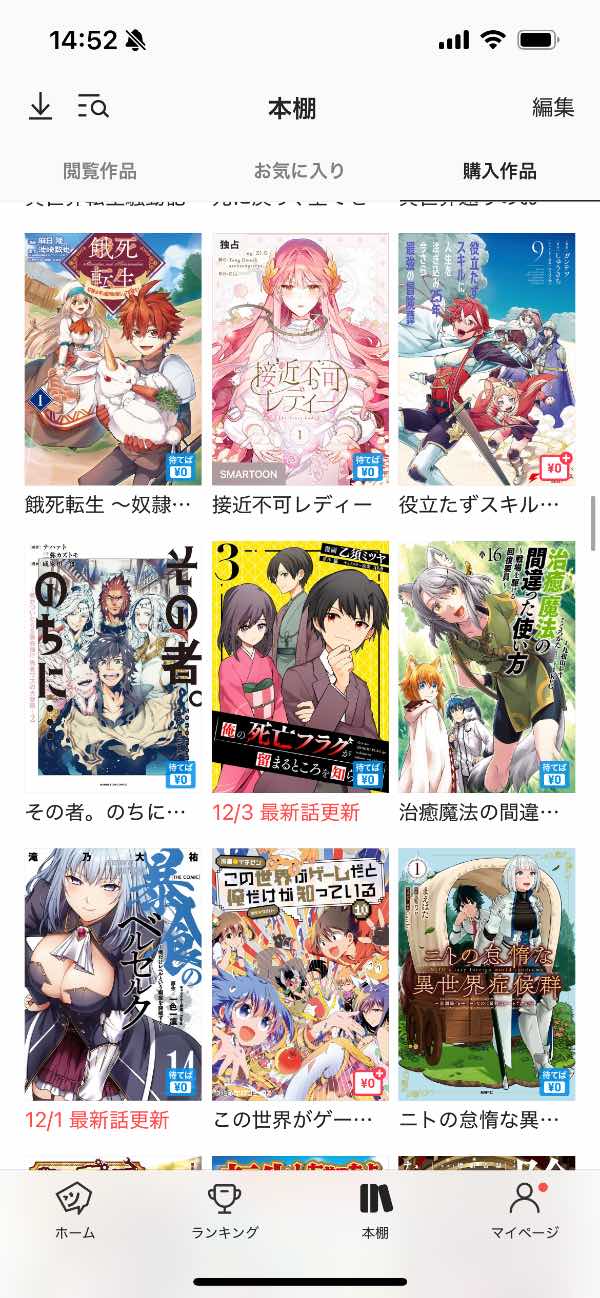Select the 購入作品 tab
The width and height of the screenshot is (600, 1298).
tap(499, 170)
